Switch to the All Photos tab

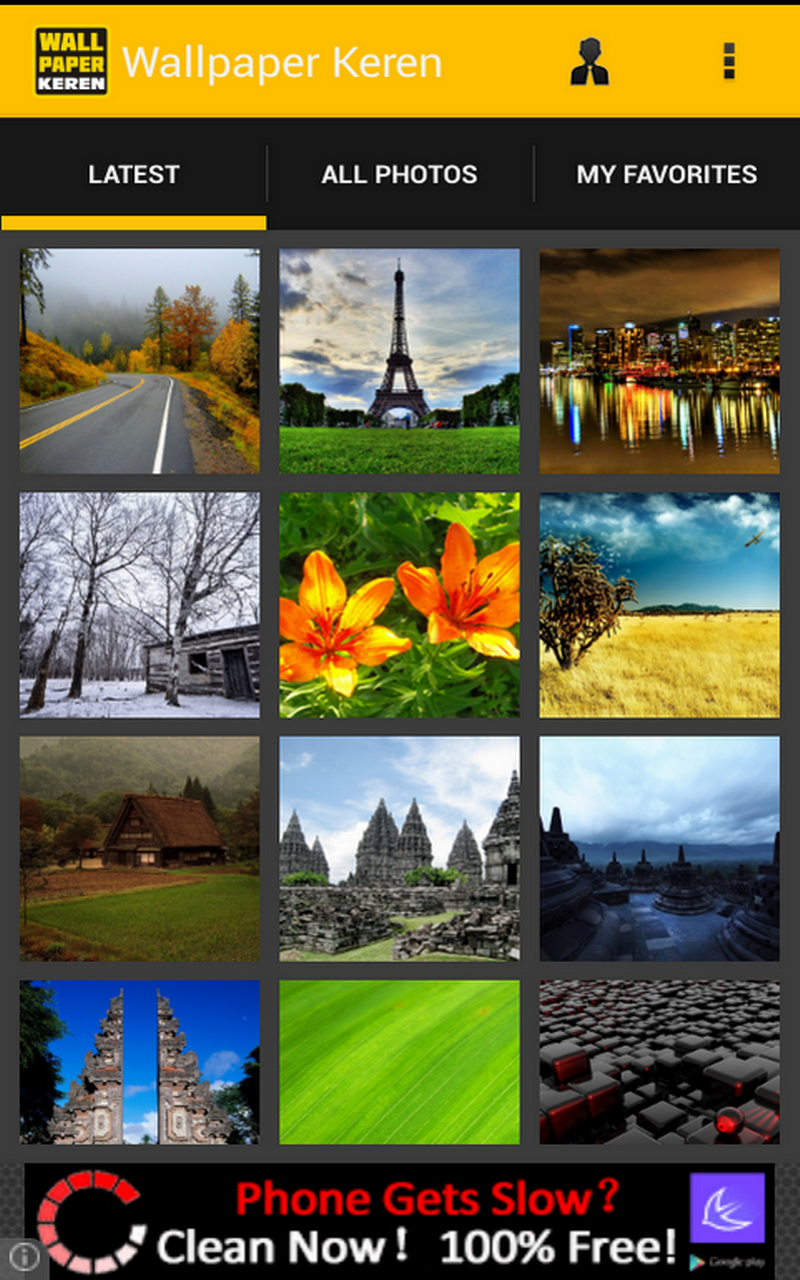(x=399, y=175)
